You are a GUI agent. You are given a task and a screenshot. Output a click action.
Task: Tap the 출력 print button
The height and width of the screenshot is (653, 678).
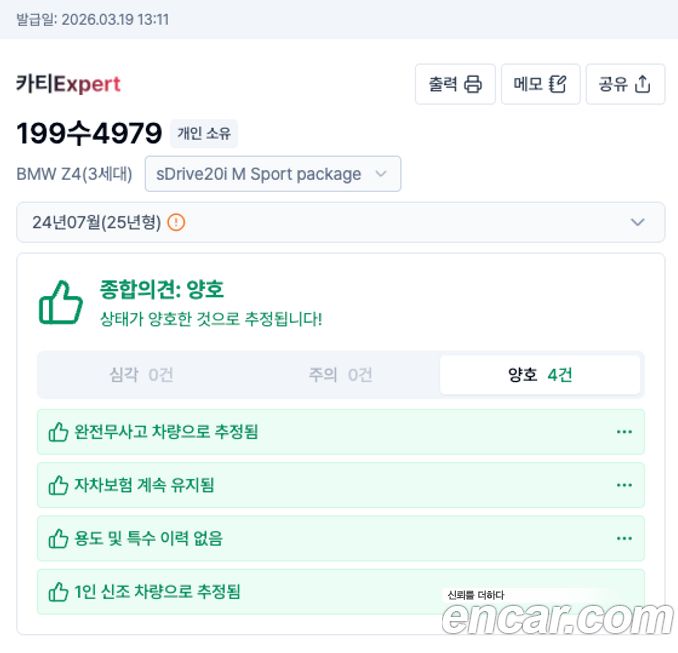click(455, 84)
